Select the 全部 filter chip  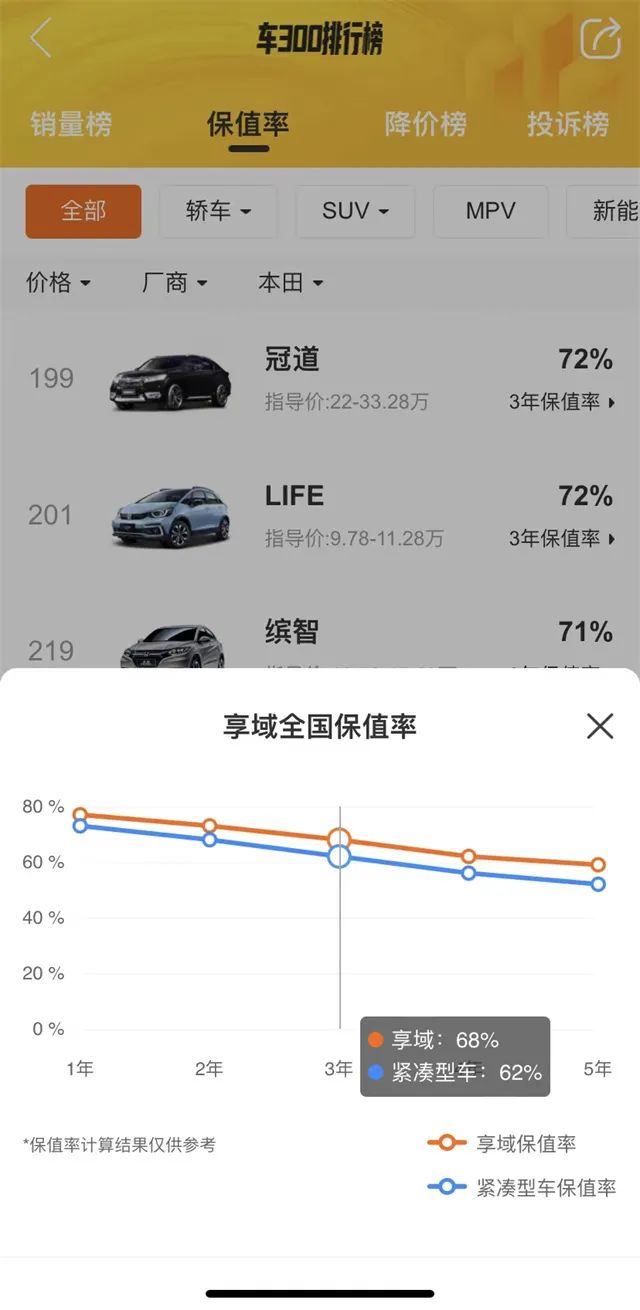point(84,211)
